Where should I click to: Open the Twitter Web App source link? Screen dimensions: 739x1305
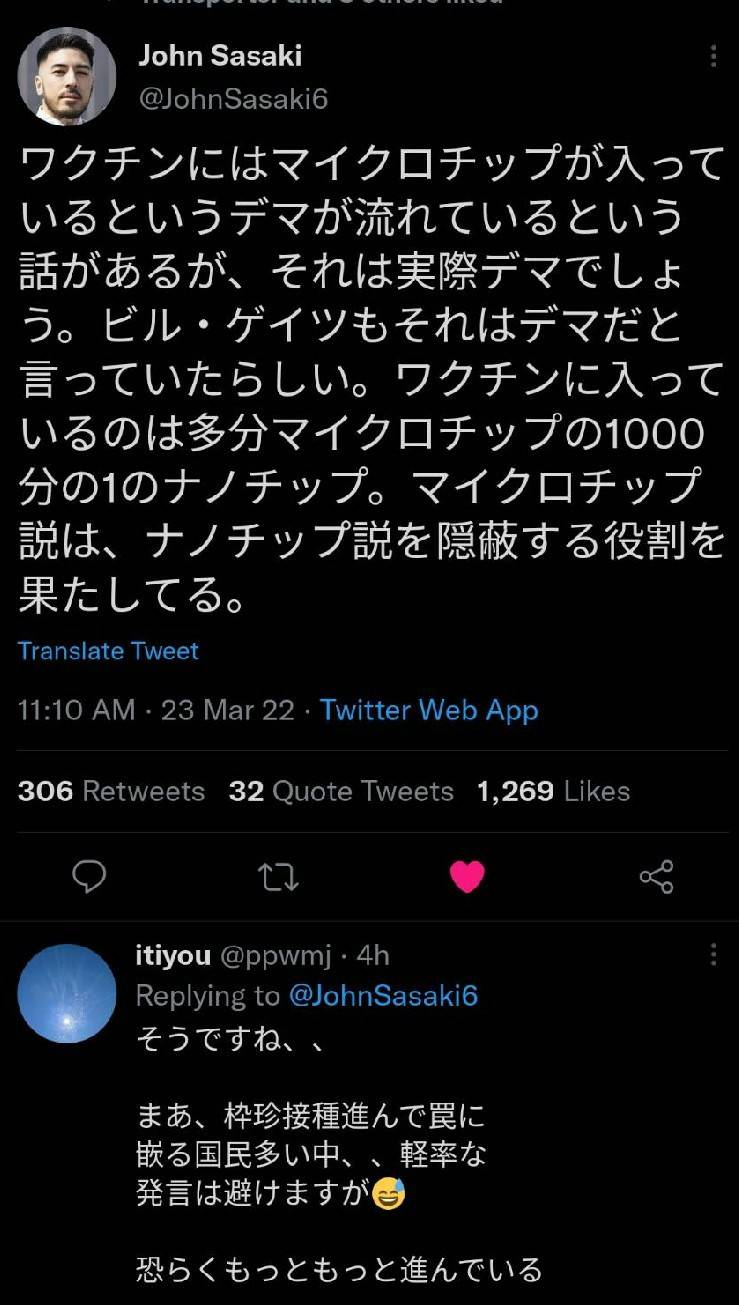pyautogui.click(x=429, y=710)
